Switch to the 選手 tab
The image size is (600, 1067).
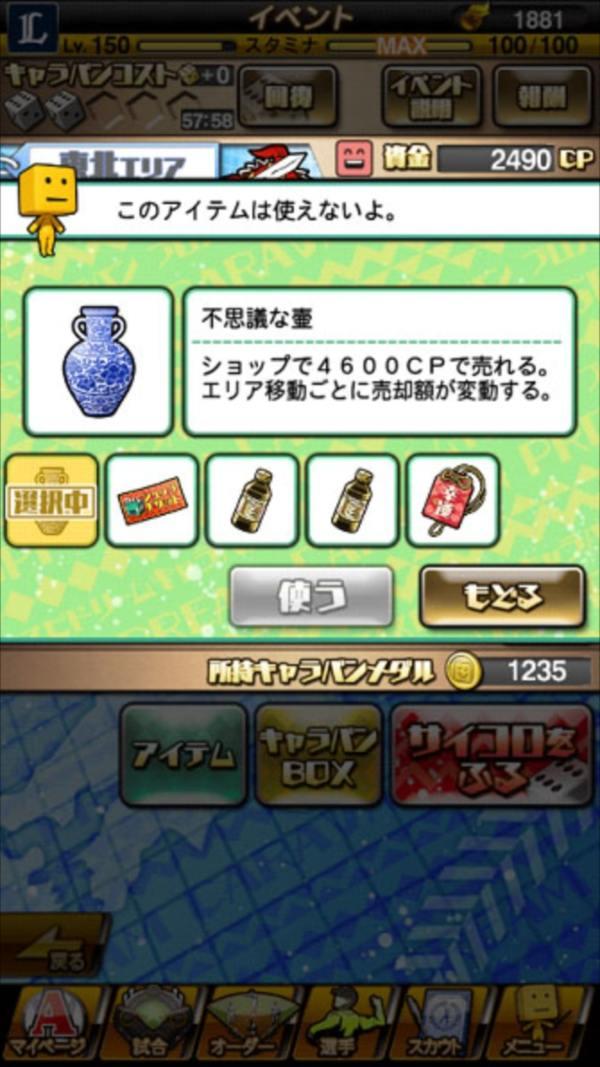pos(347,1025)
